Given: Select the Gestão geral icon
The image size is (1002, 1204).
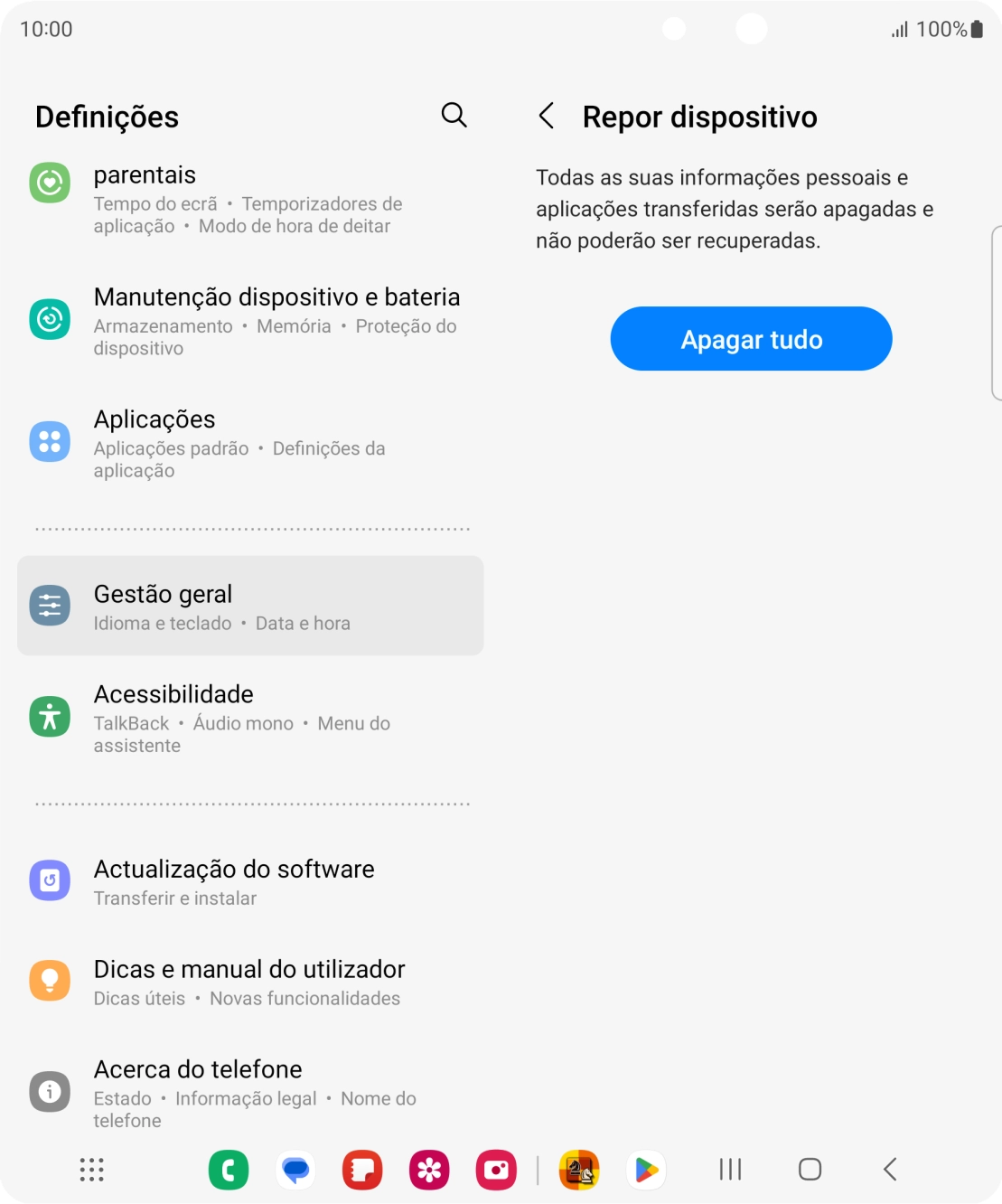Looking at the screenshot, I should click(x=50, y=605).
